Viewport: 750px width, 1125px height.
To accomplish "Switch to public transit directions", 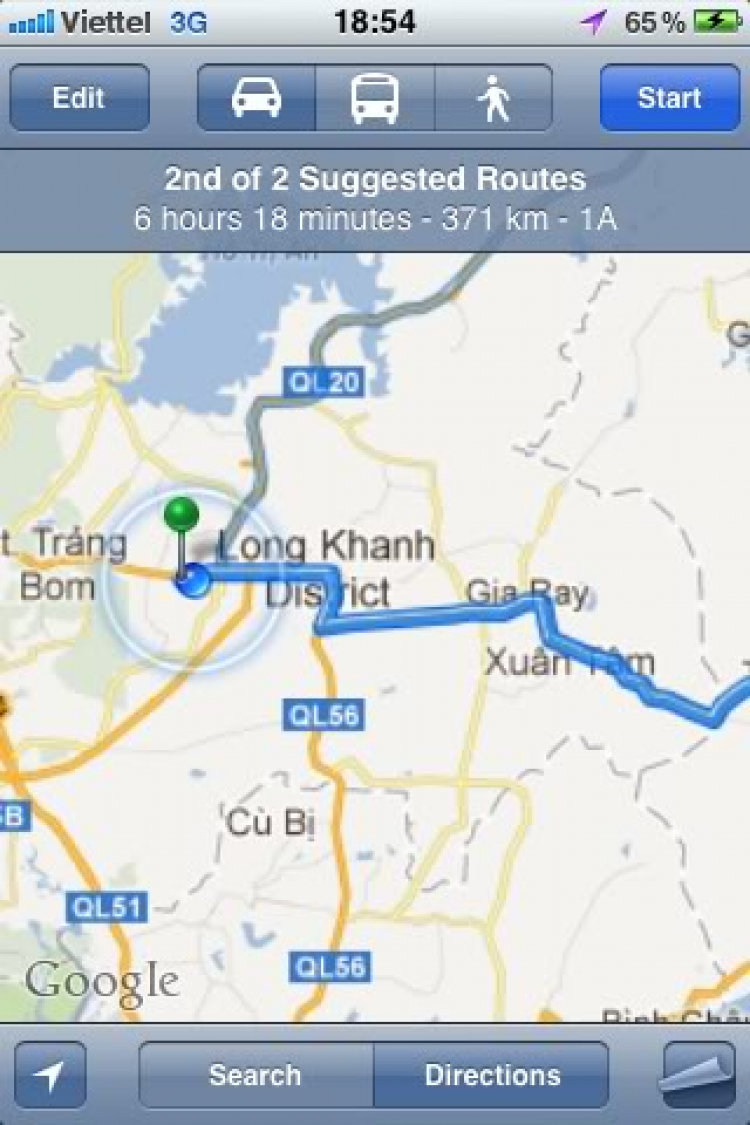I will 375,98.
